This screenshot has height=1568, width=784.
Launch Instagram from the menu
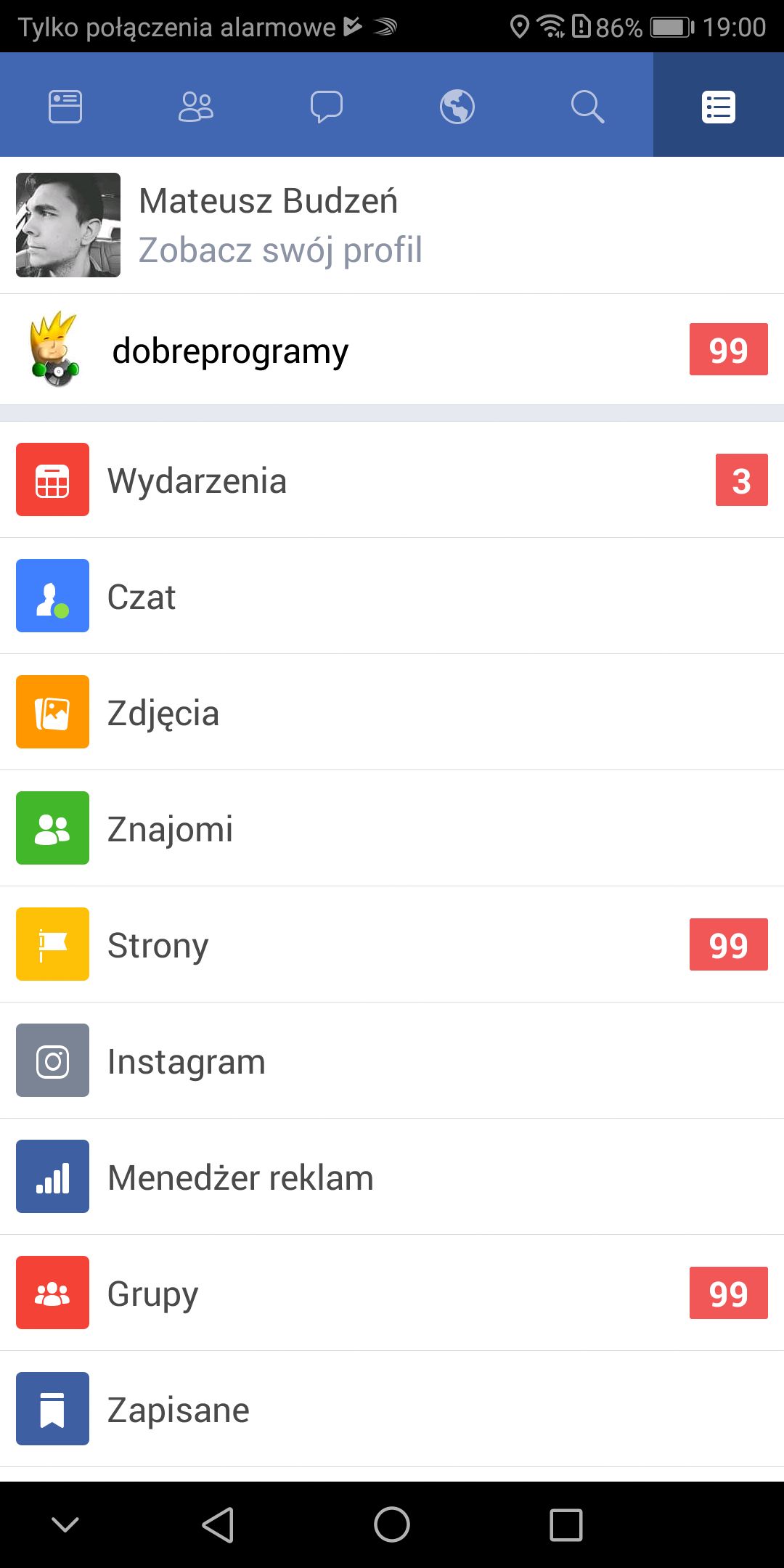click(x=392, y=1061)
